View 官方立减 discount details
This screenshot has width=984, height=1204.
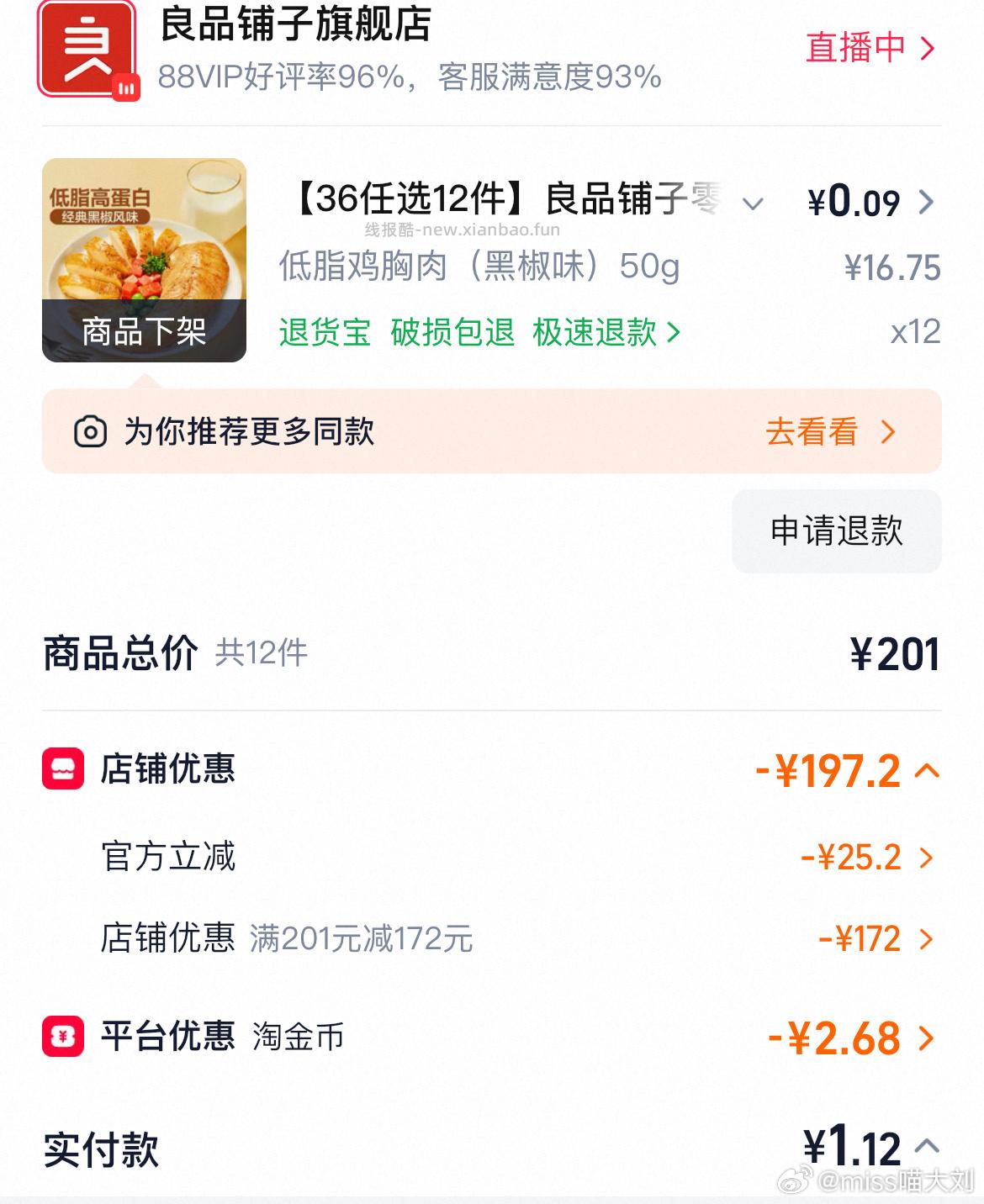928,858
